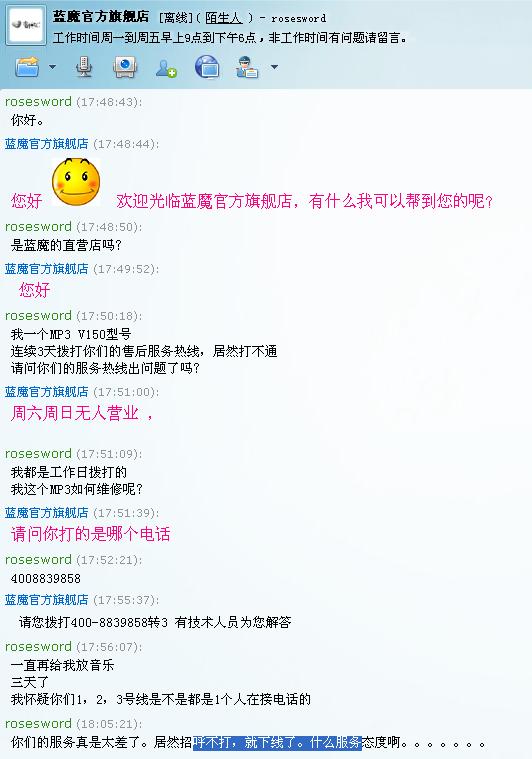View the 蓝魔官方旗舰店 shop avatar
532x759 pixels.
point(26,25)
